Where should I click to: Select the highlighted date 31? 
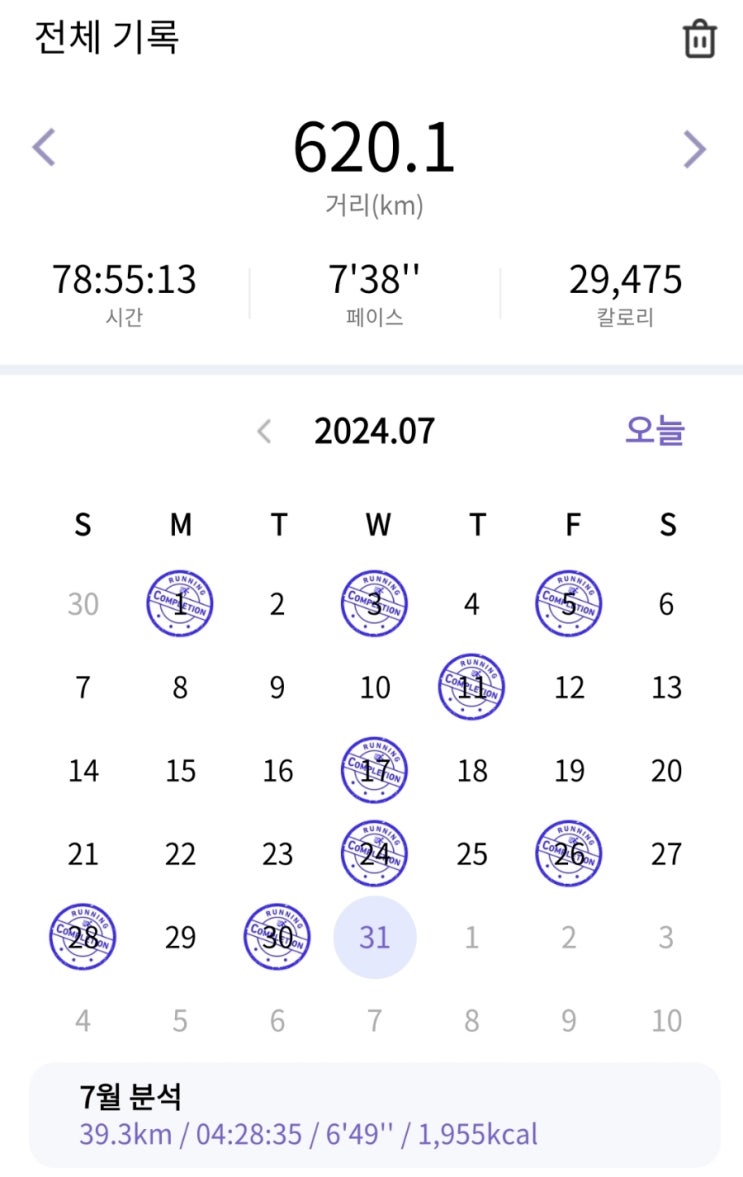374,937
